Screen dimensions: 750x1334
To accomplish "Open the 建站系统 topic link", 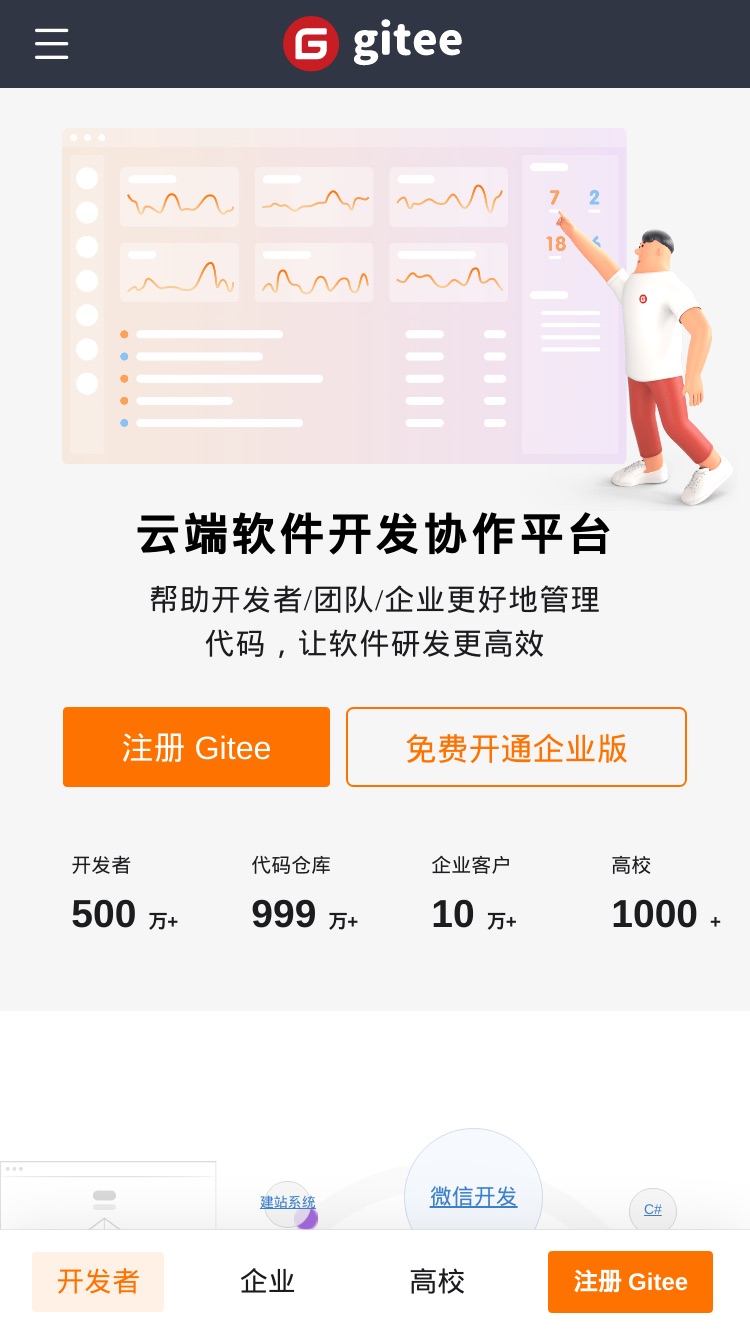I will [x=288, y=1202].
